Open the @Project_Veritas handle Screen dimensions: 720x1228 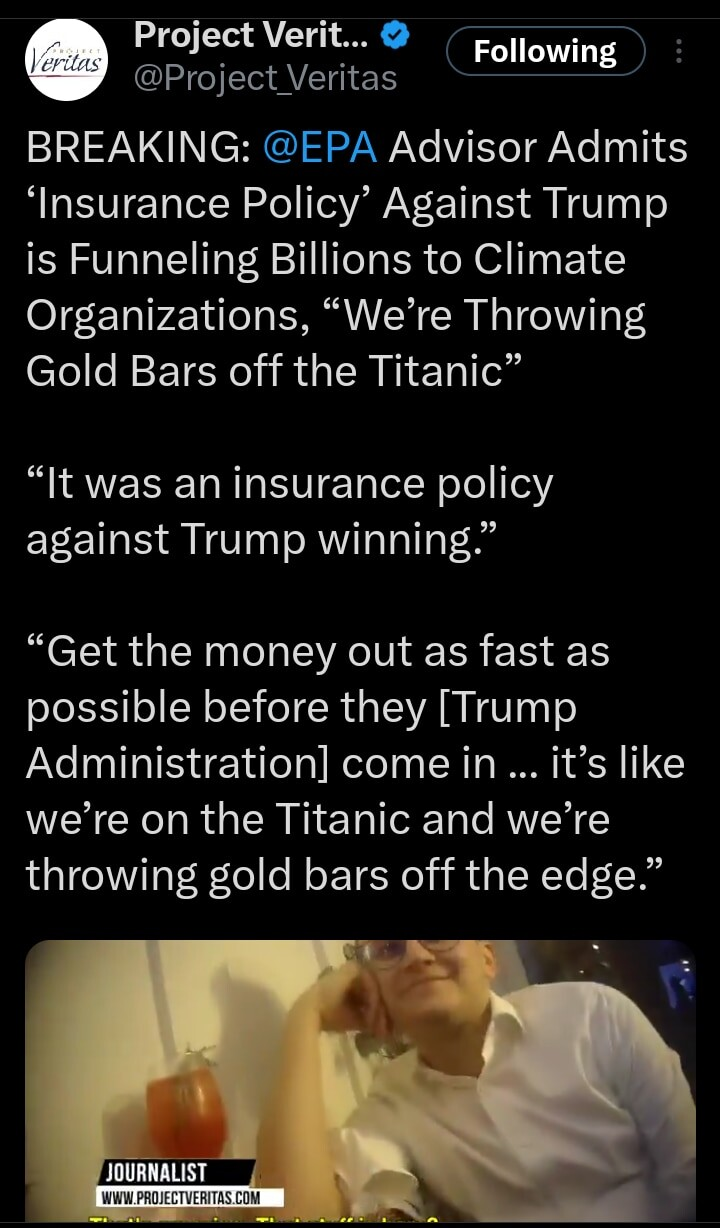[265, 77]
